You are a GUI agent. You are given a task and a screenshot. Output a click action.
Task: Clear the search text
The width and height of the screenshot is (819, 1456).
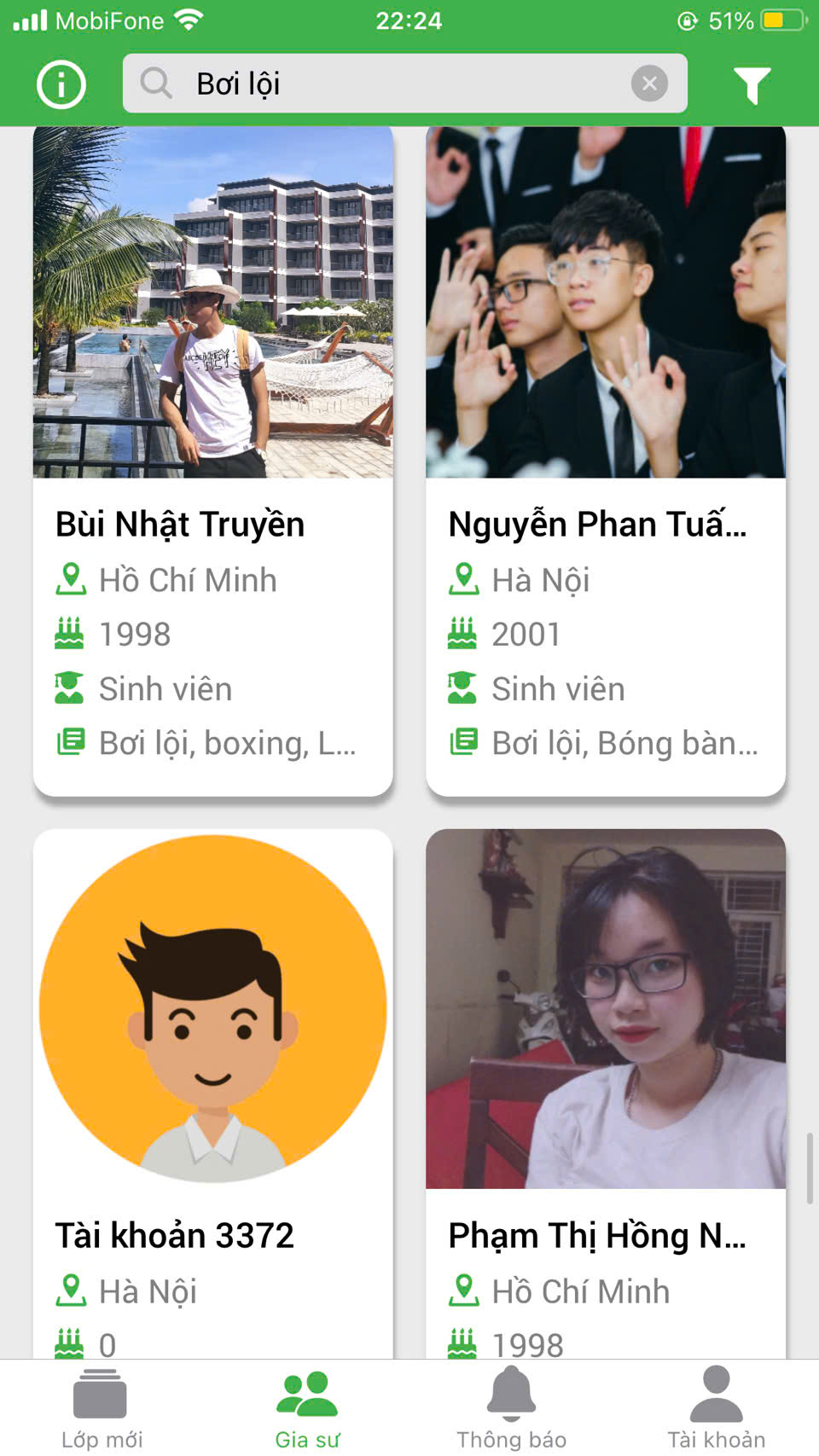649,84
